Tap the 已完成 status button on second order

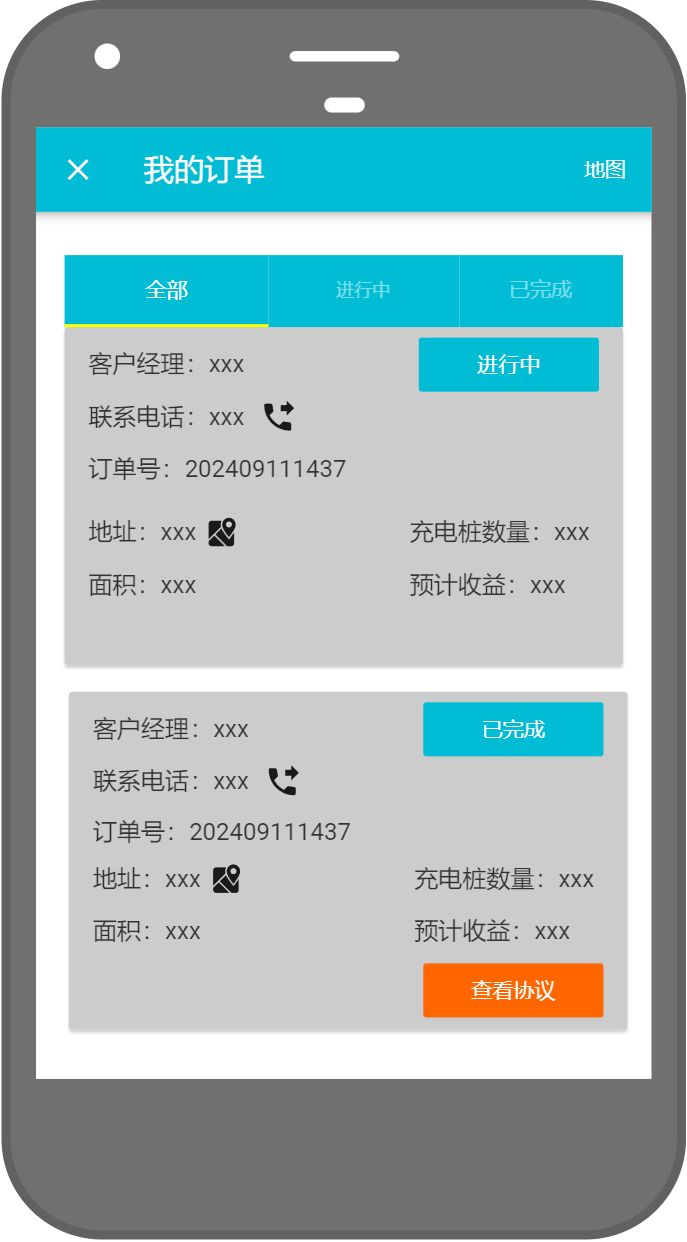click(x=513, y=729)
